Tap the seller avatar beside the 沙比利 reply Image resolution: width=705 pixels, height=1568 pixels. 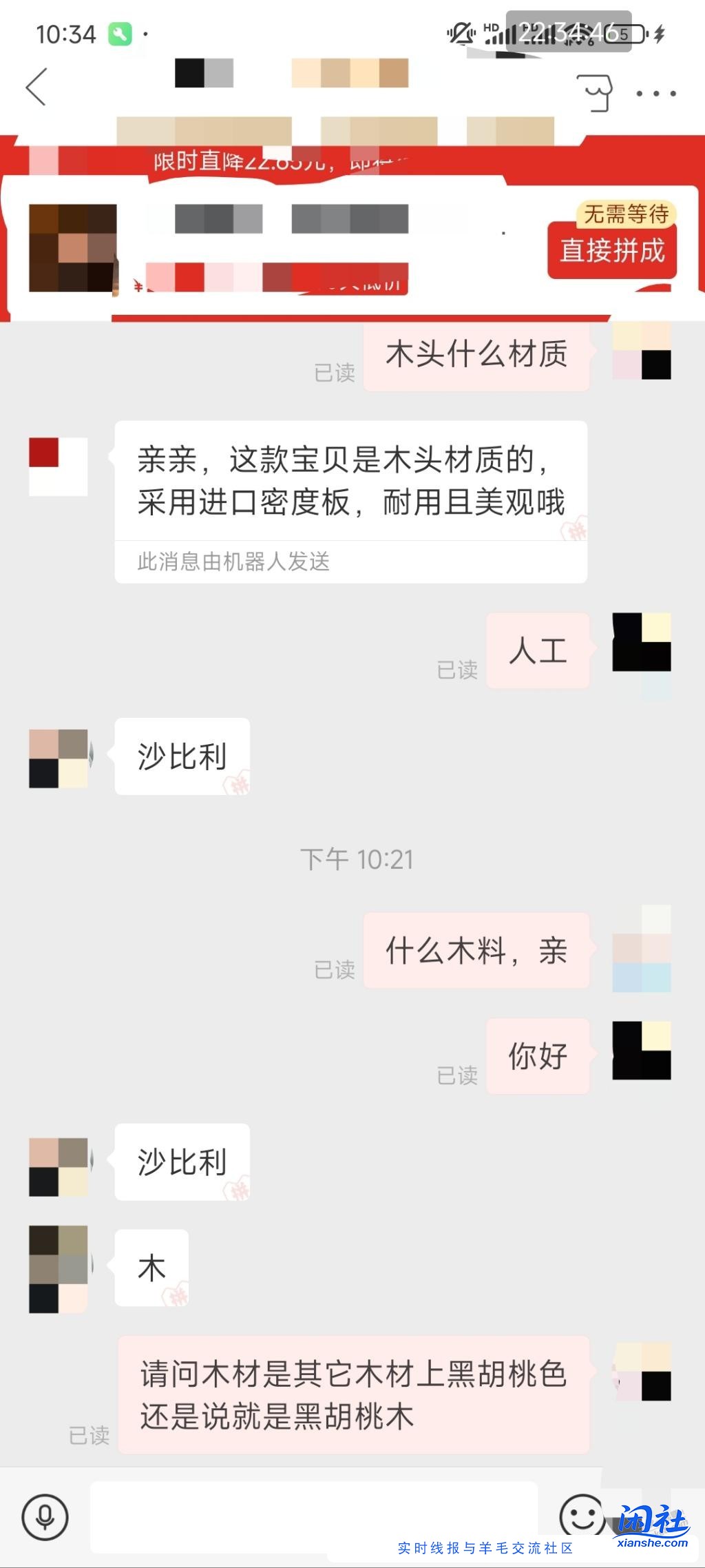59,756
